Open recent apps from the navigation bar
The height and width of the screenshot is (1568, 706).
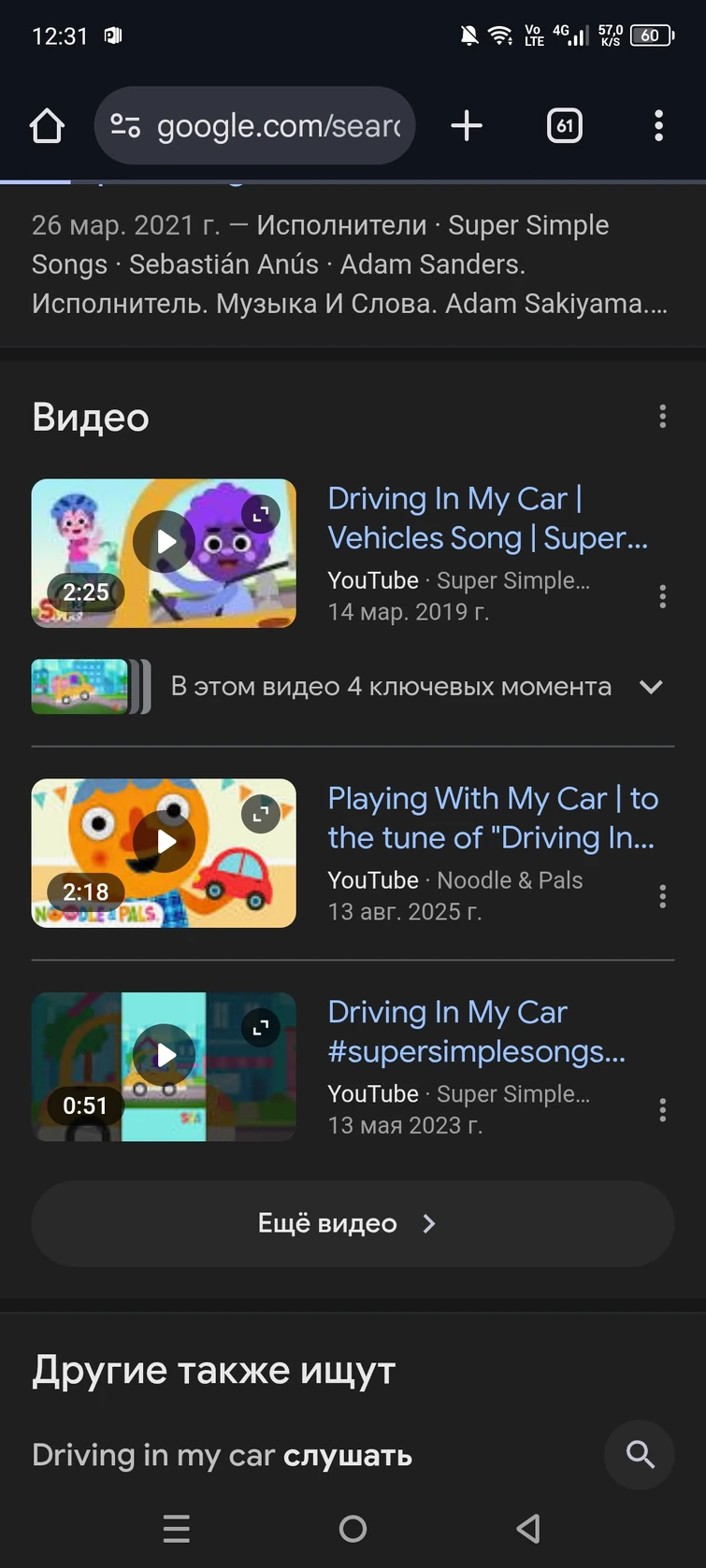tap(176, 1529)
